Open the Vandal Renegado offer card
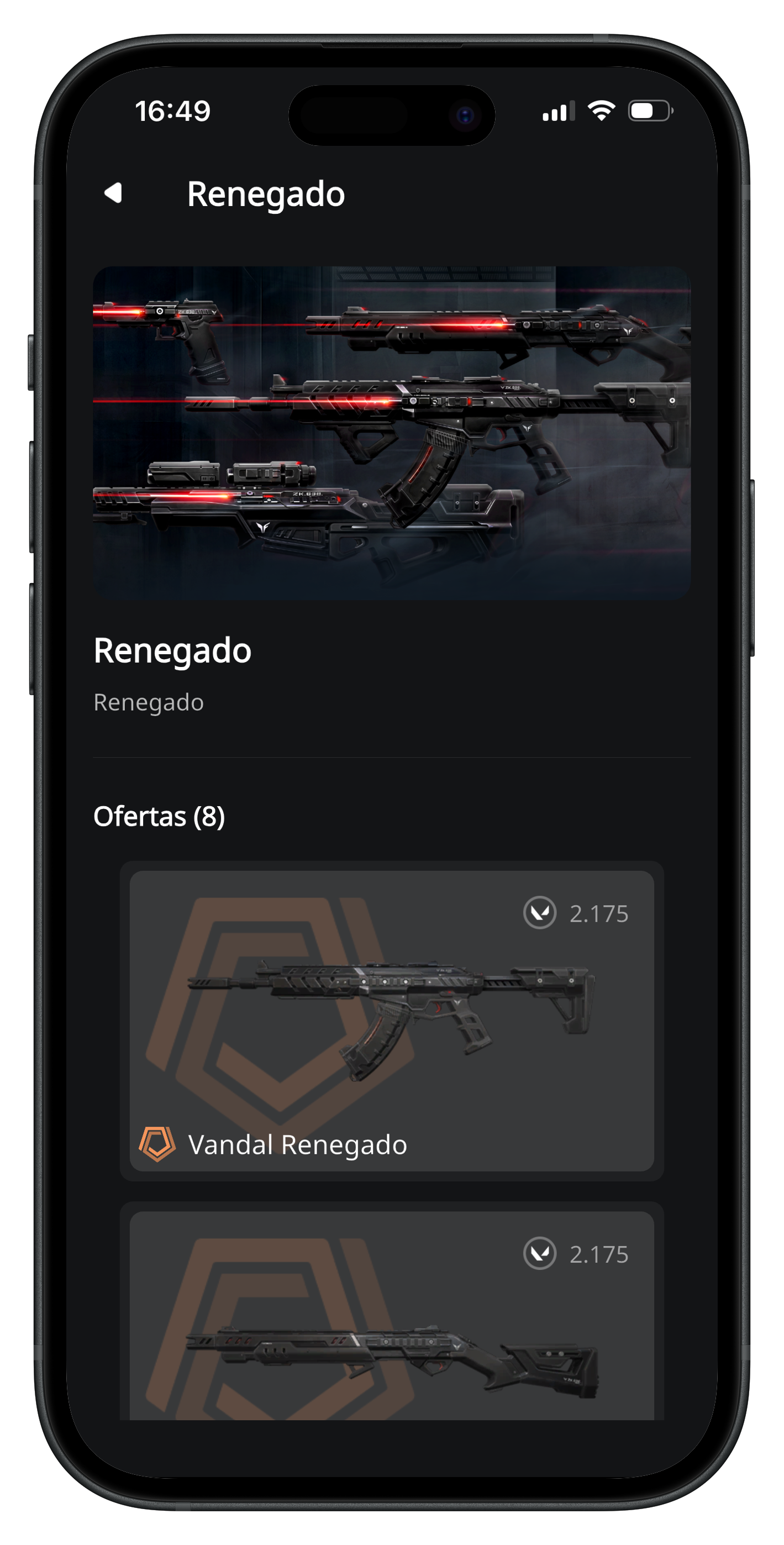The image size is (784, 1545). 392,1021
